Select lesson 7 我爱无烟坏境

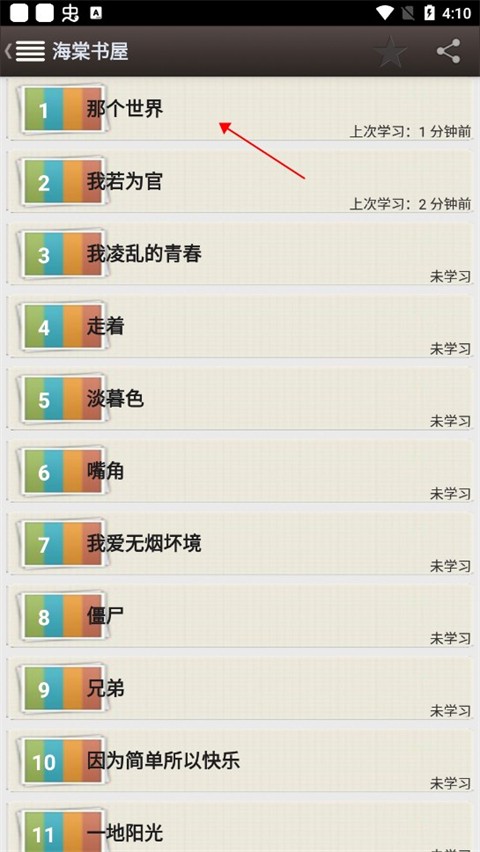click(240, 543)
